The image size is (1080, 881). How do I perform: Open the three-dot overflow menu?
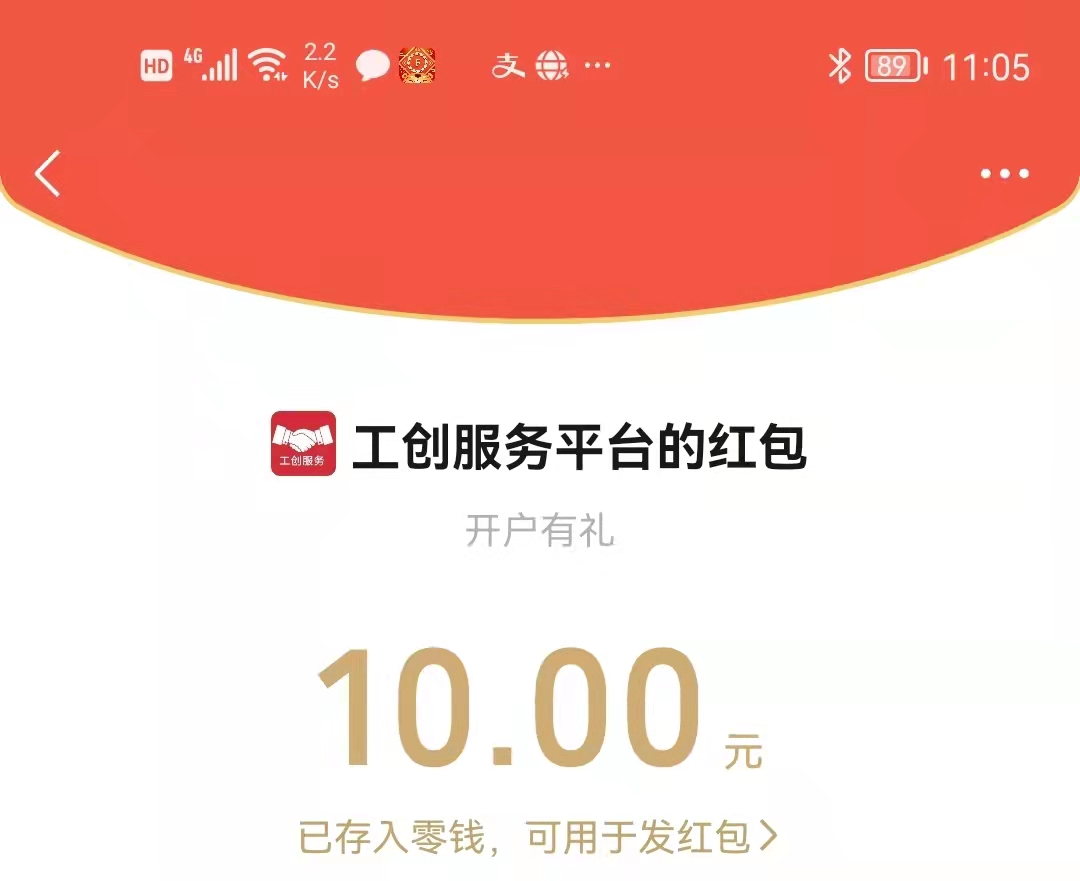[1004, 174]
